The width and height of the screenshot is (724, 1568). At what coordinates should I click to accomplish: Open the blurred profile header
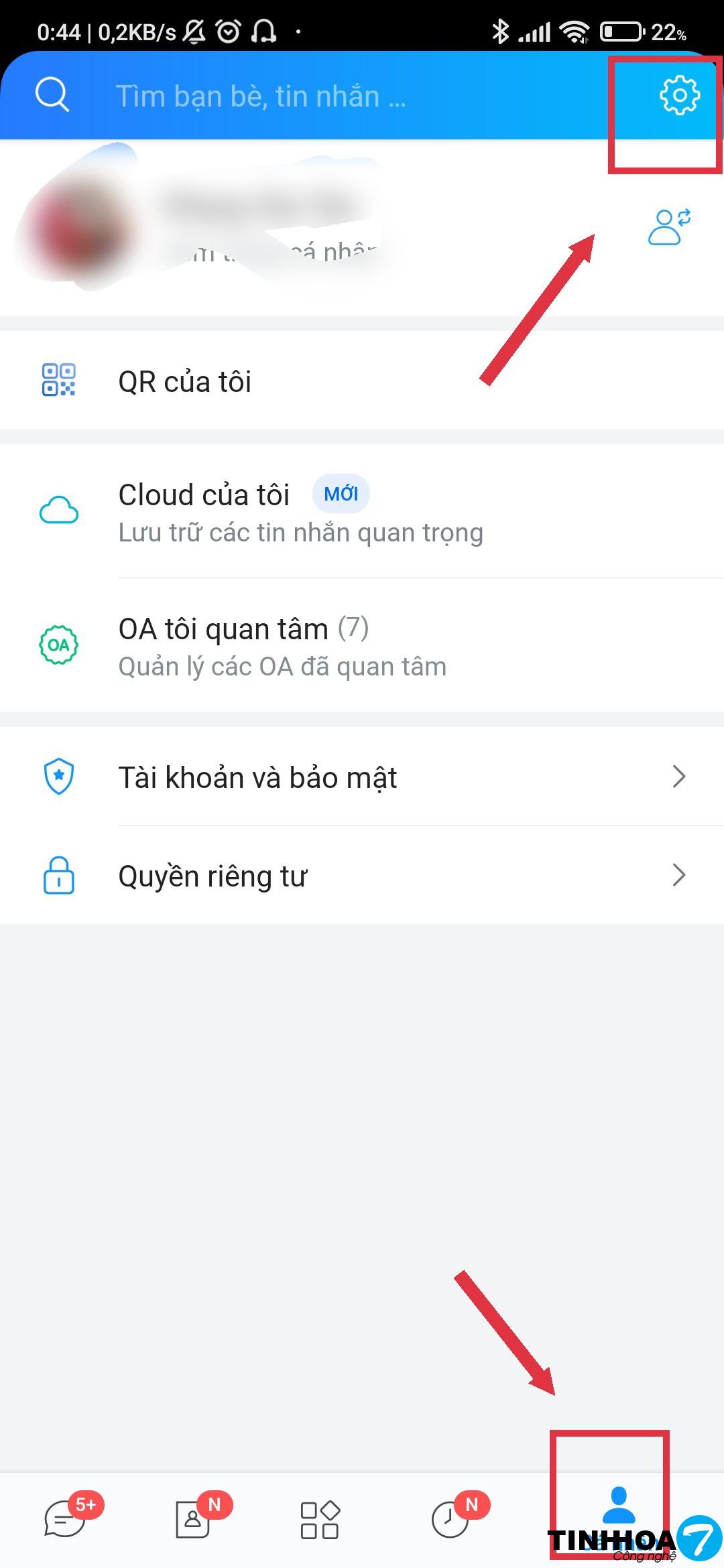[201, 221]
